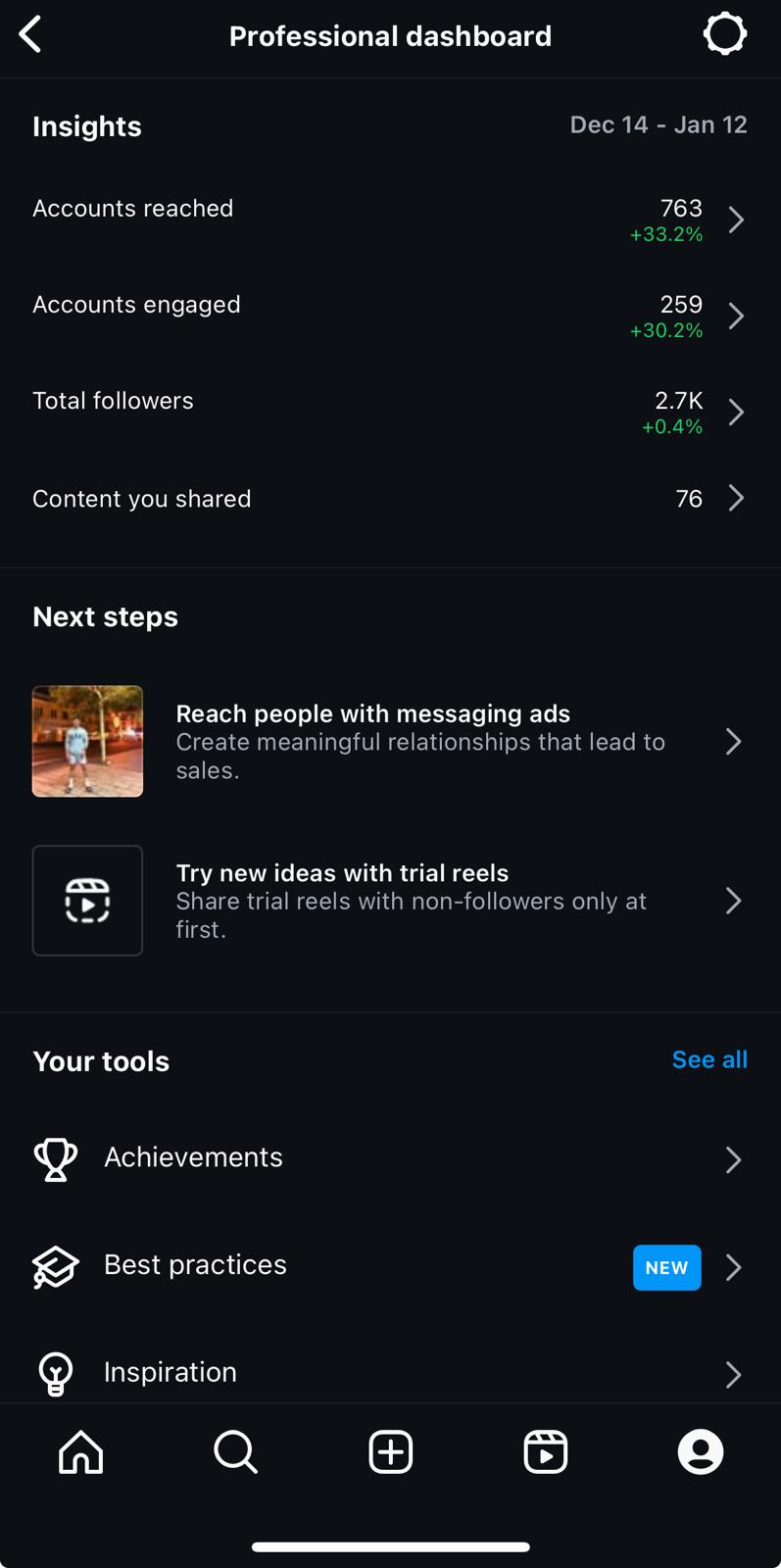The width and height of the screenshot is (781, 1568).
Task: Open dashboard settings gear icon
Action: pos(724,35)
